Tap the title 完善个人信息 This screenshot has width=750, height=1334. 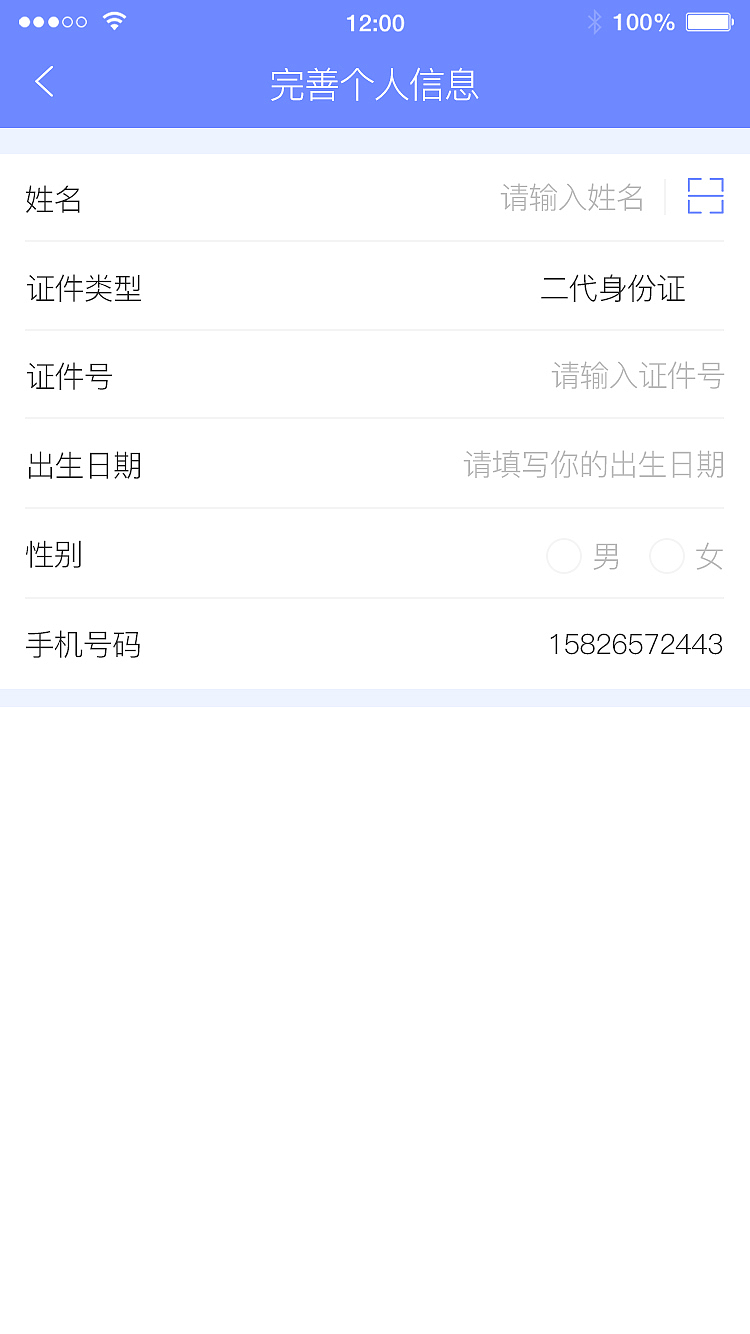[x=375, y=86]
